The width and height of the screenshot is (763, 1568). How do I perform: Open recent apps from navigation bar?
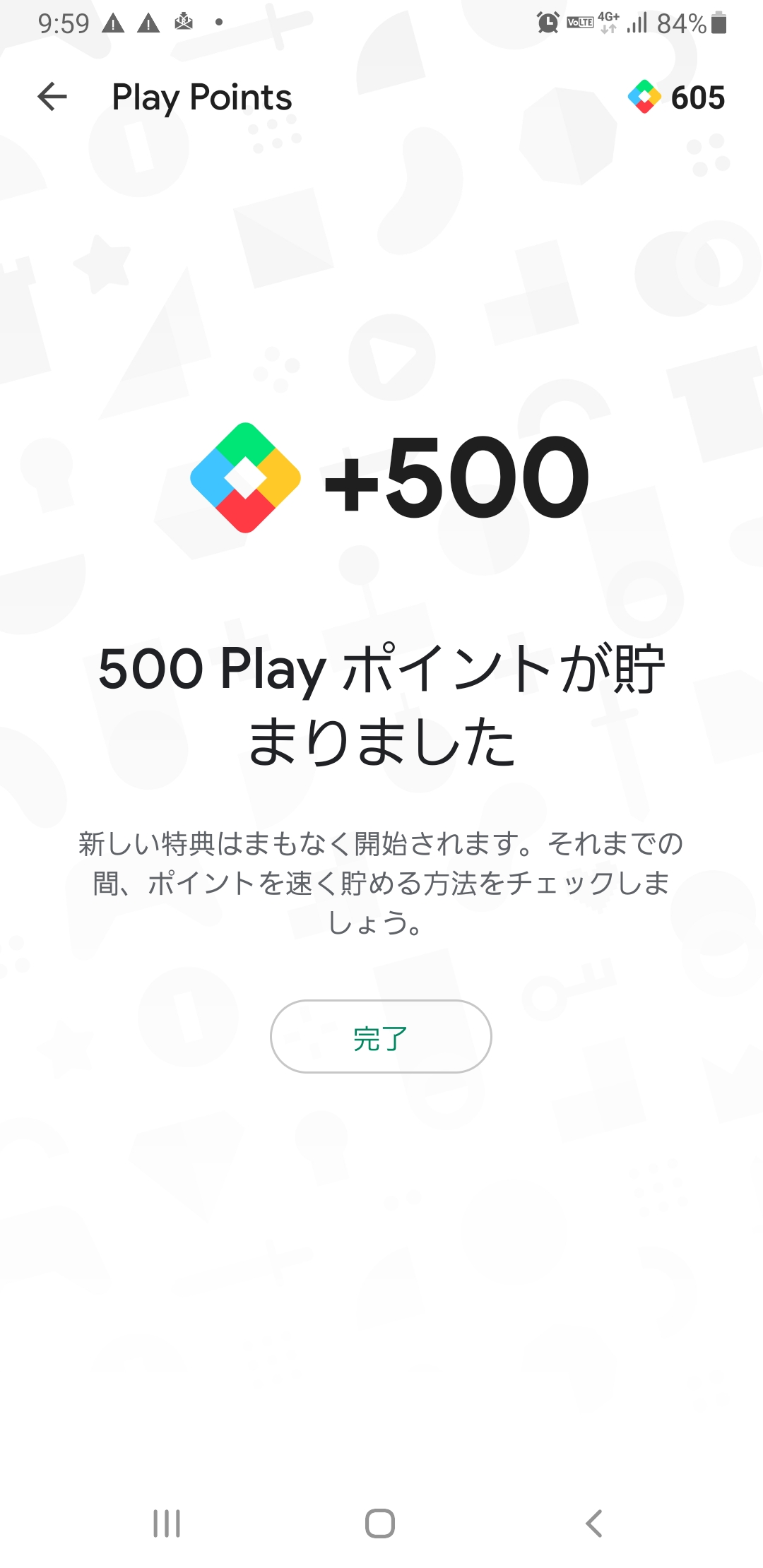[x=167, y=1524]
